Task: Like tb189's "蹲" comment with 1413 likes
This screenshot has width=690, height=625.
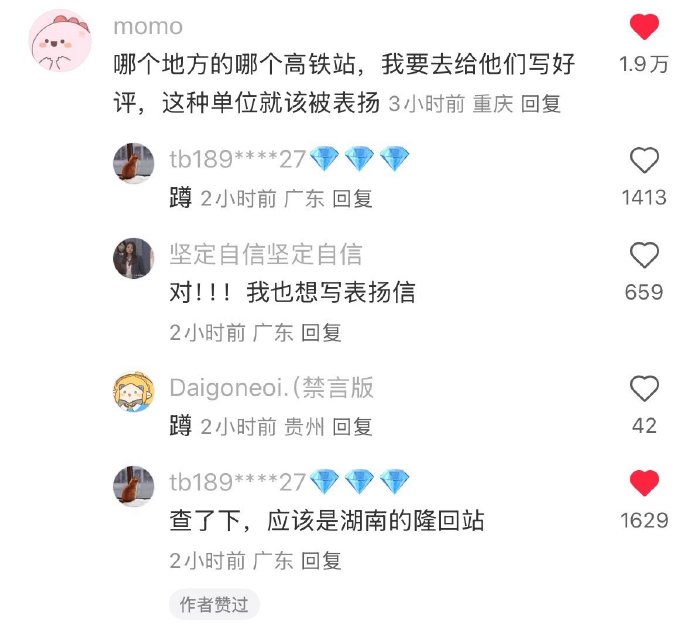Action: (x=644, y=161)
